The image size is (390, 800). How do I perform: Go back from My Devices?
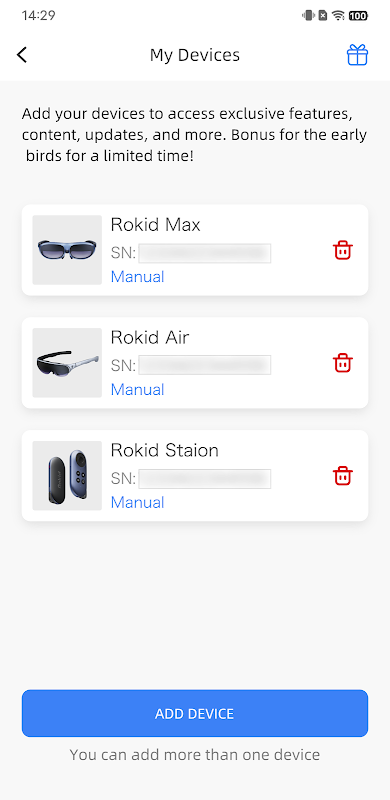coord(22,55)
